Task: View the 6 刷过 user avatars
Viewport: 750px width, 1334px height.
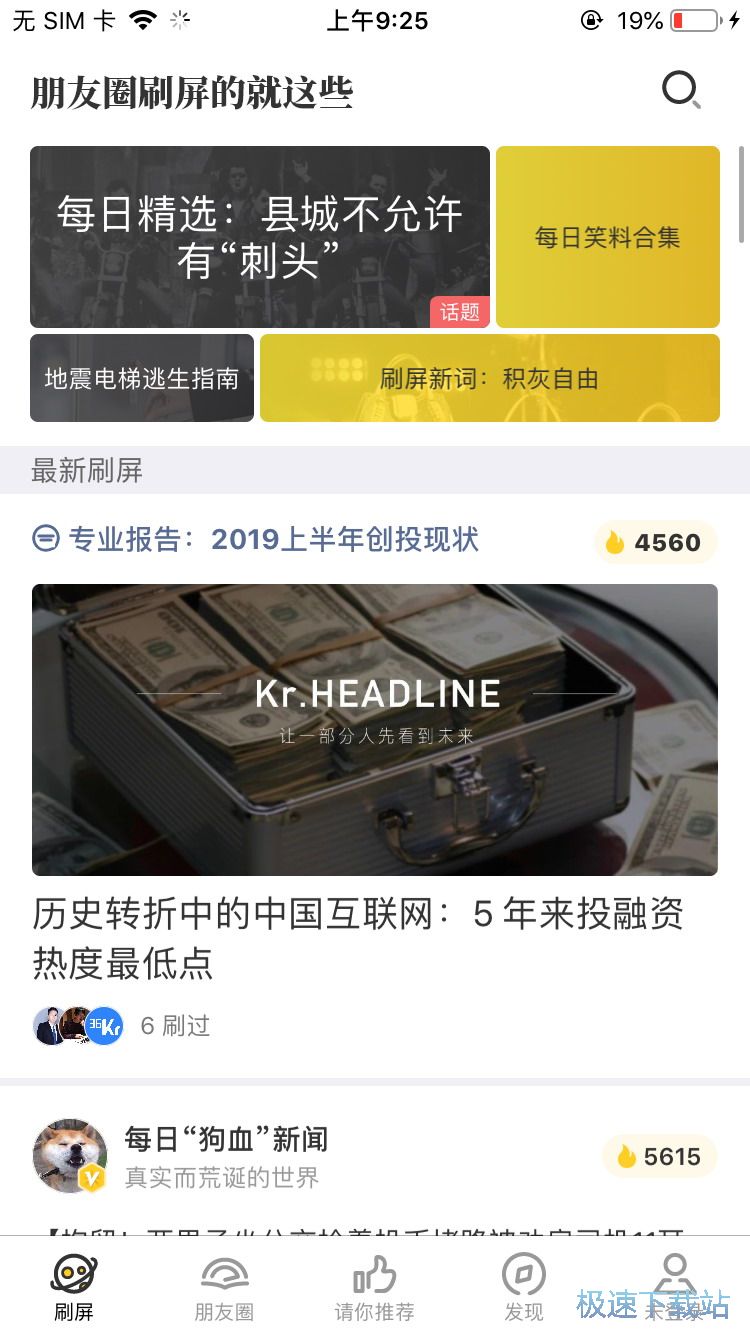Action: tap(78, 1026)
